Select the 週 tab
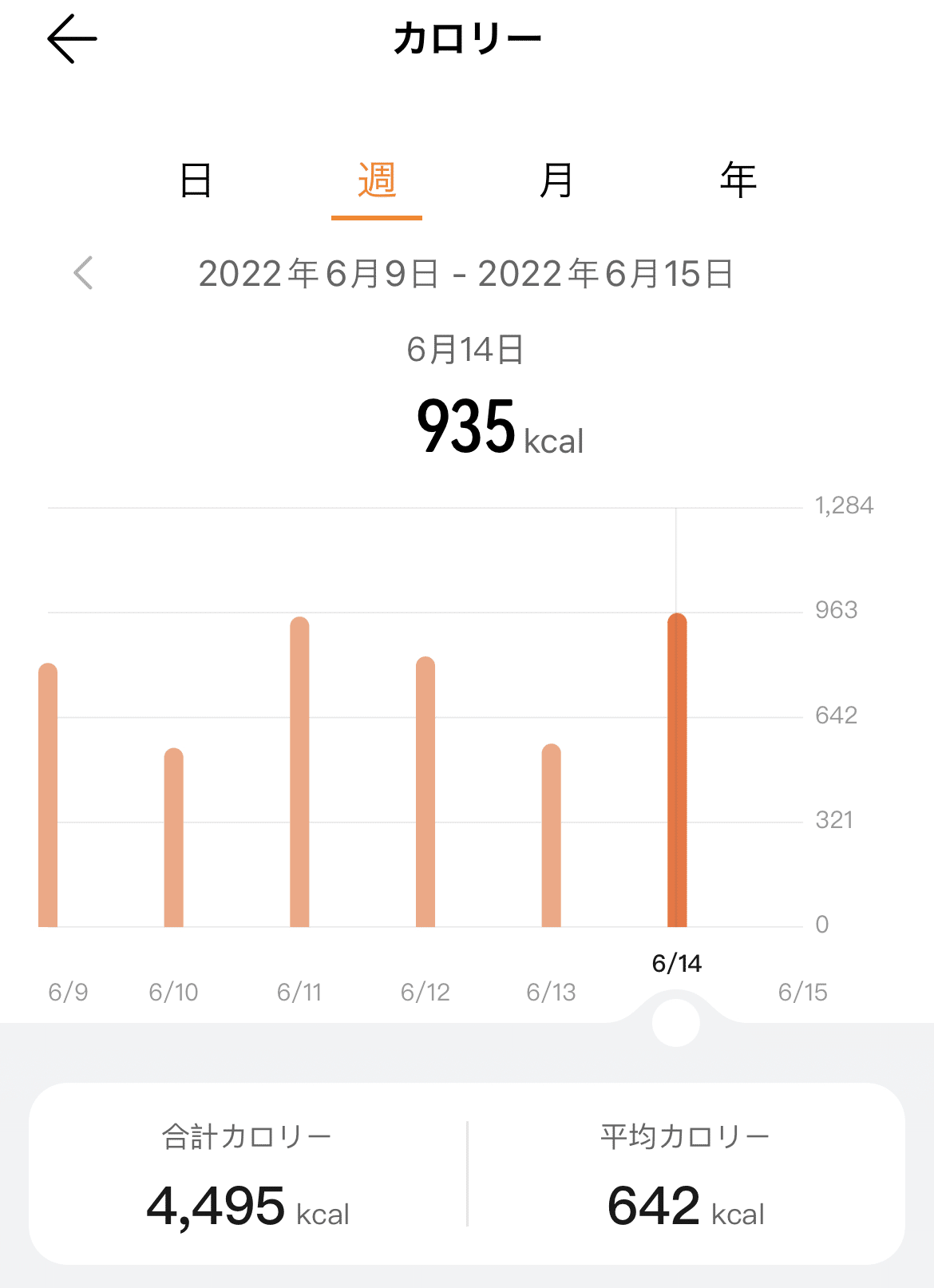Screen dimensions: 934x1288 pos(377,180)
